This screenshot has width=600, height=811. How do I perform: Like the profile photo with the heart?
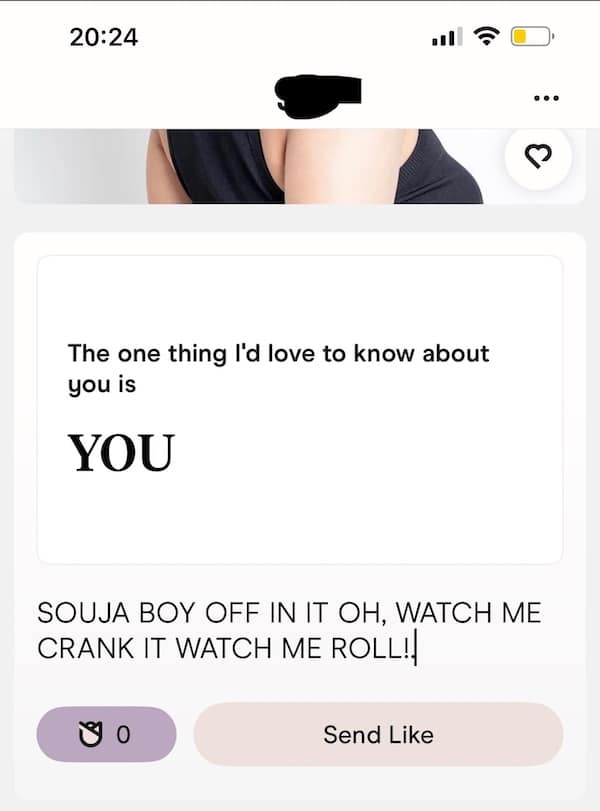coord(538,156)
